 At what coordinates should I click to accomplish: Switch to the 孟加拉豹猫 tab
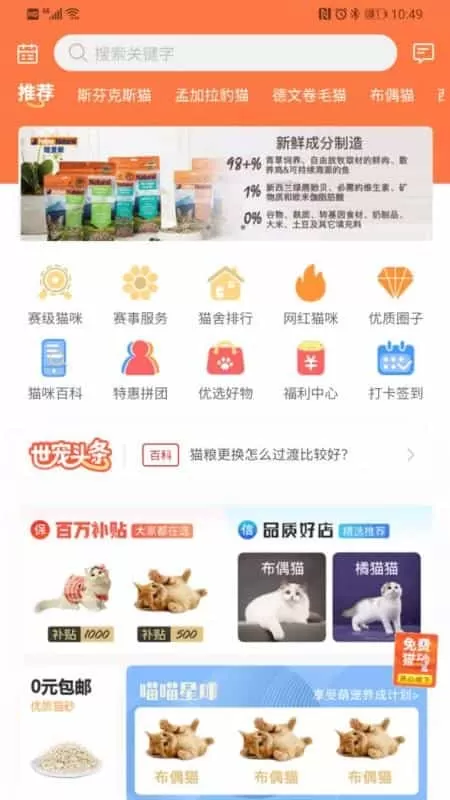tap(212, 95)
